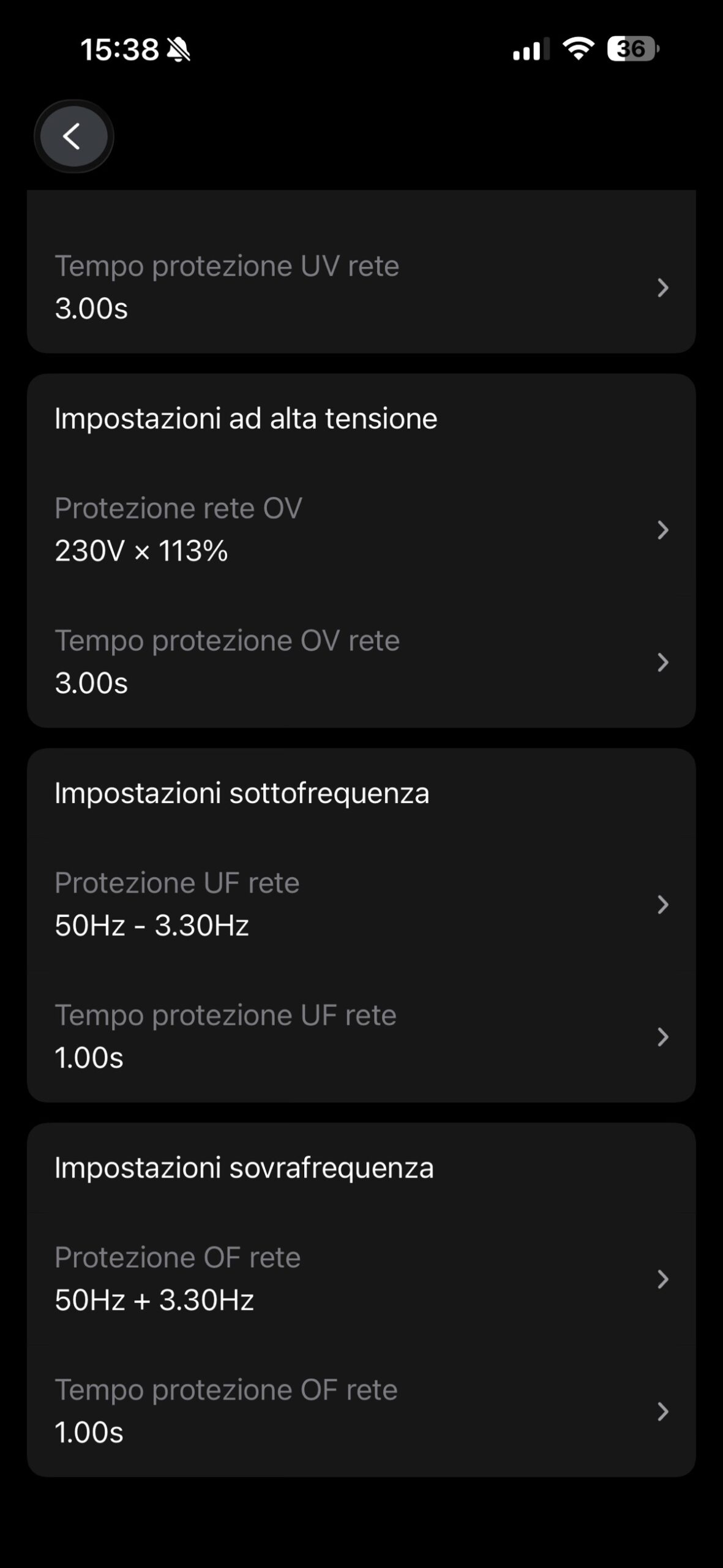The width and height of the screenshot is (723, 1568).
Task: Adjust the Protezione OF rete threshold
Action: click(x=361, y=1279)
